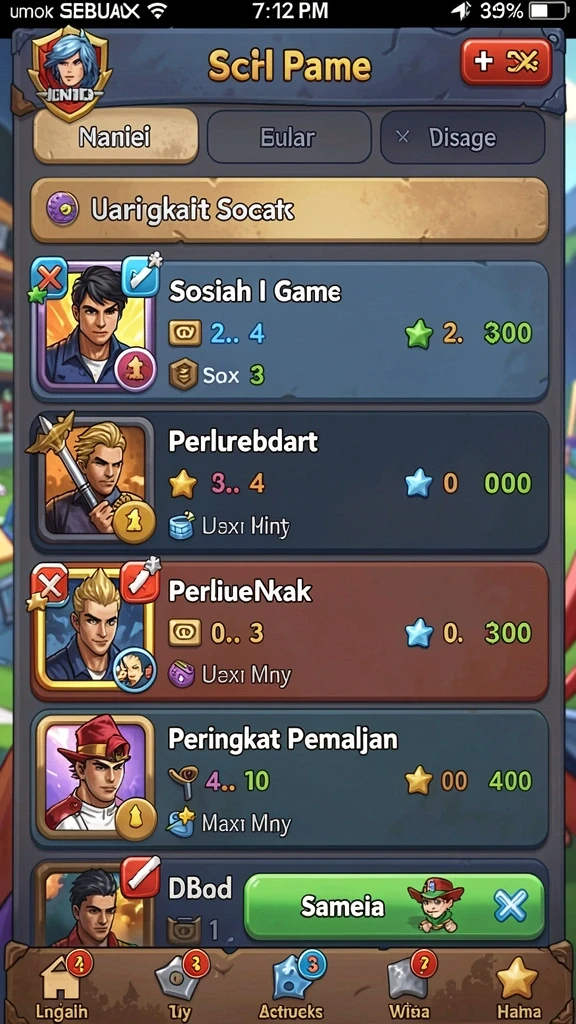Switch to the Eular tab
This screenshot has height=1024, width=576.
pos(289,137)
